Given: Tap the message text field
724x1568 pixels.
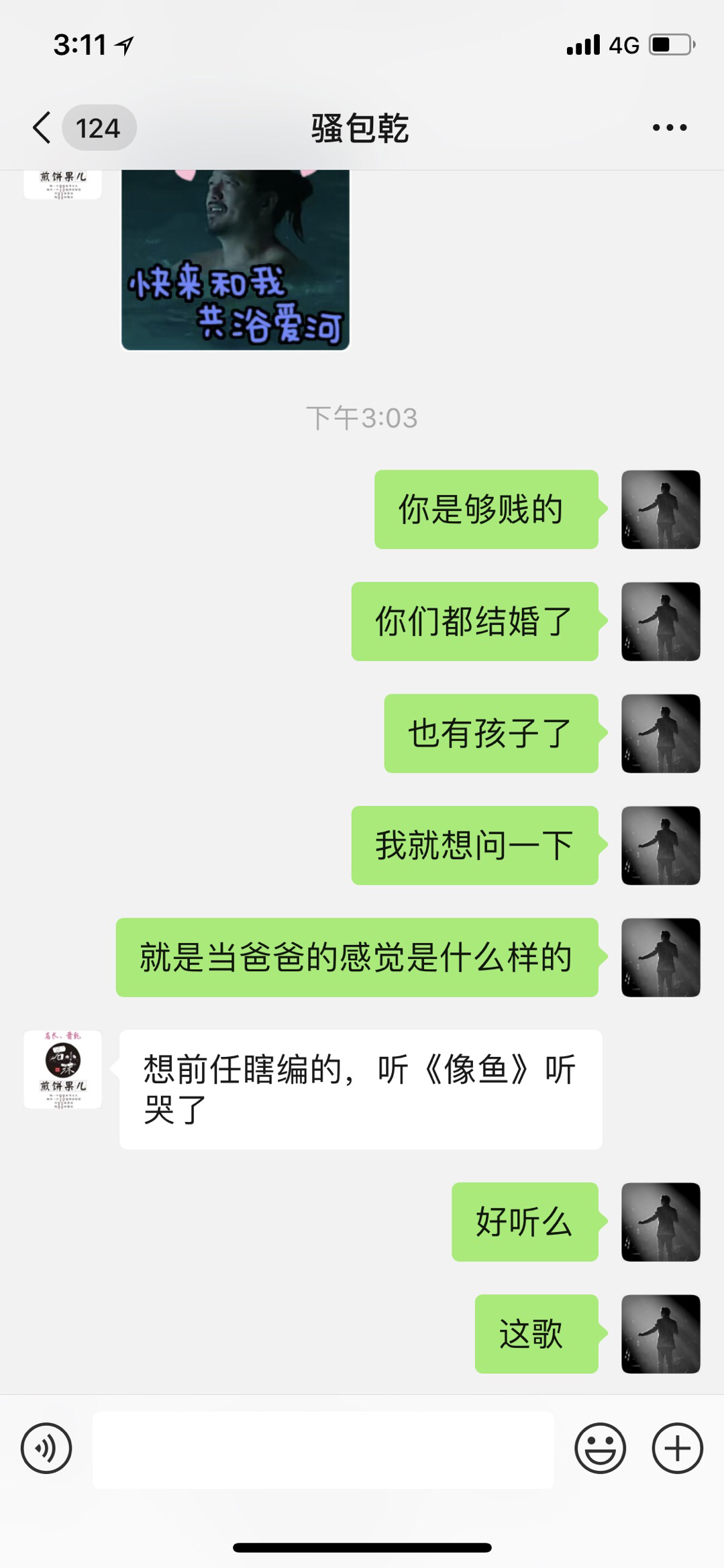Looking at the screenshot, I should point(323,1449).
